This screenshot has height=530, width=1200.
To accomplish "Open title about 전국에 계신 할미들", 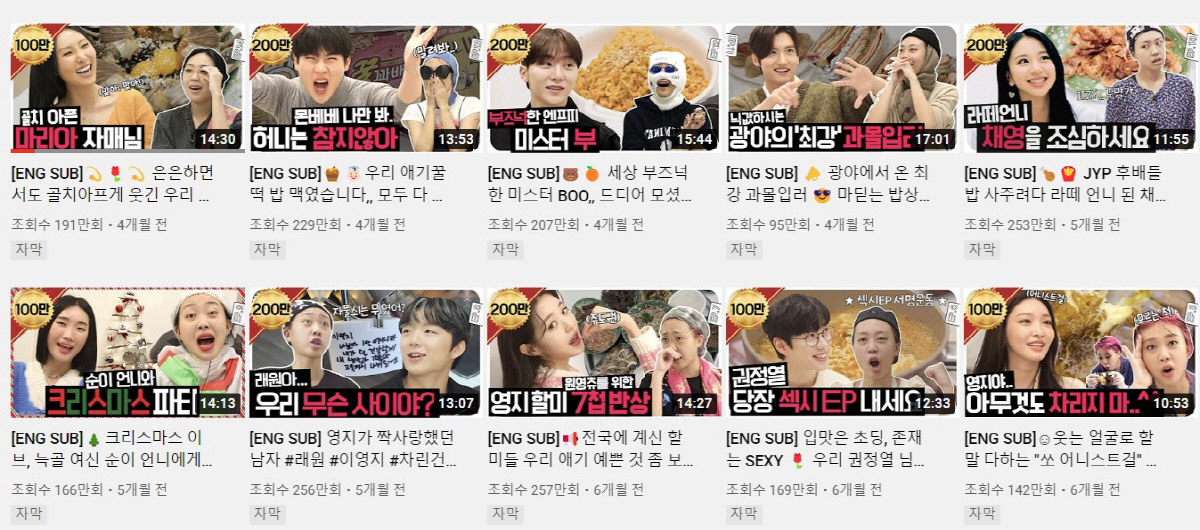I will (592, 448).
